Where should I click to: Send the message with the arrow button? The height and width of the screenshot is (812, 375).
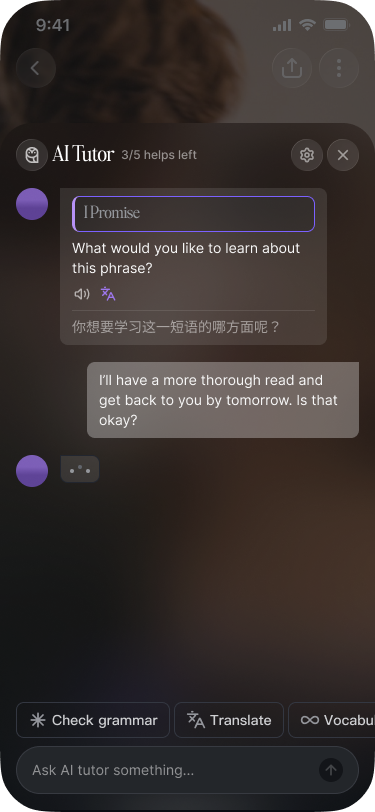pos(331,770)
